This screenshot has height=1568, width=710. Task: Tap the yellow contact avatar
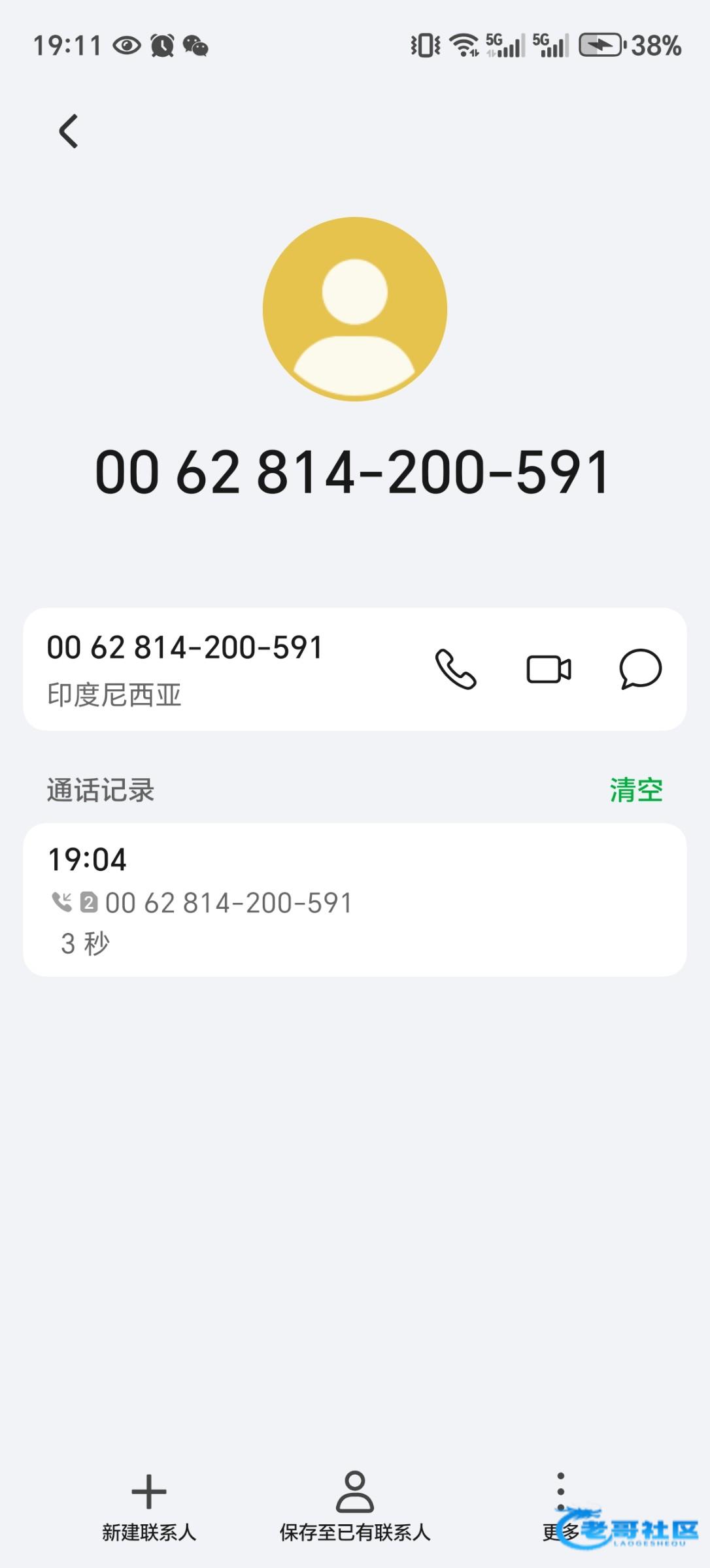[x=354, y=309]
